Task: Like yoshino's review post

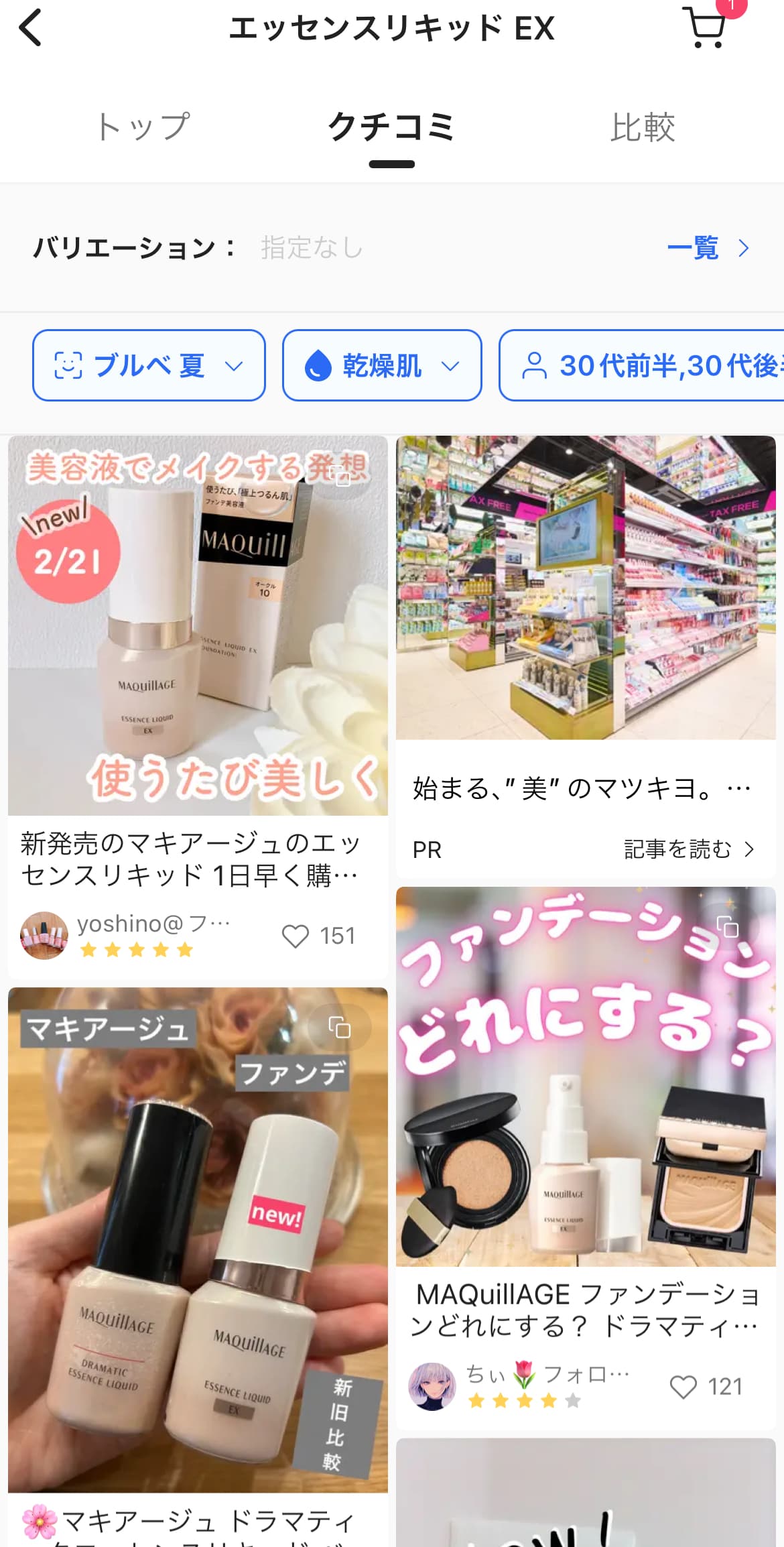Action: click(296, 936)
